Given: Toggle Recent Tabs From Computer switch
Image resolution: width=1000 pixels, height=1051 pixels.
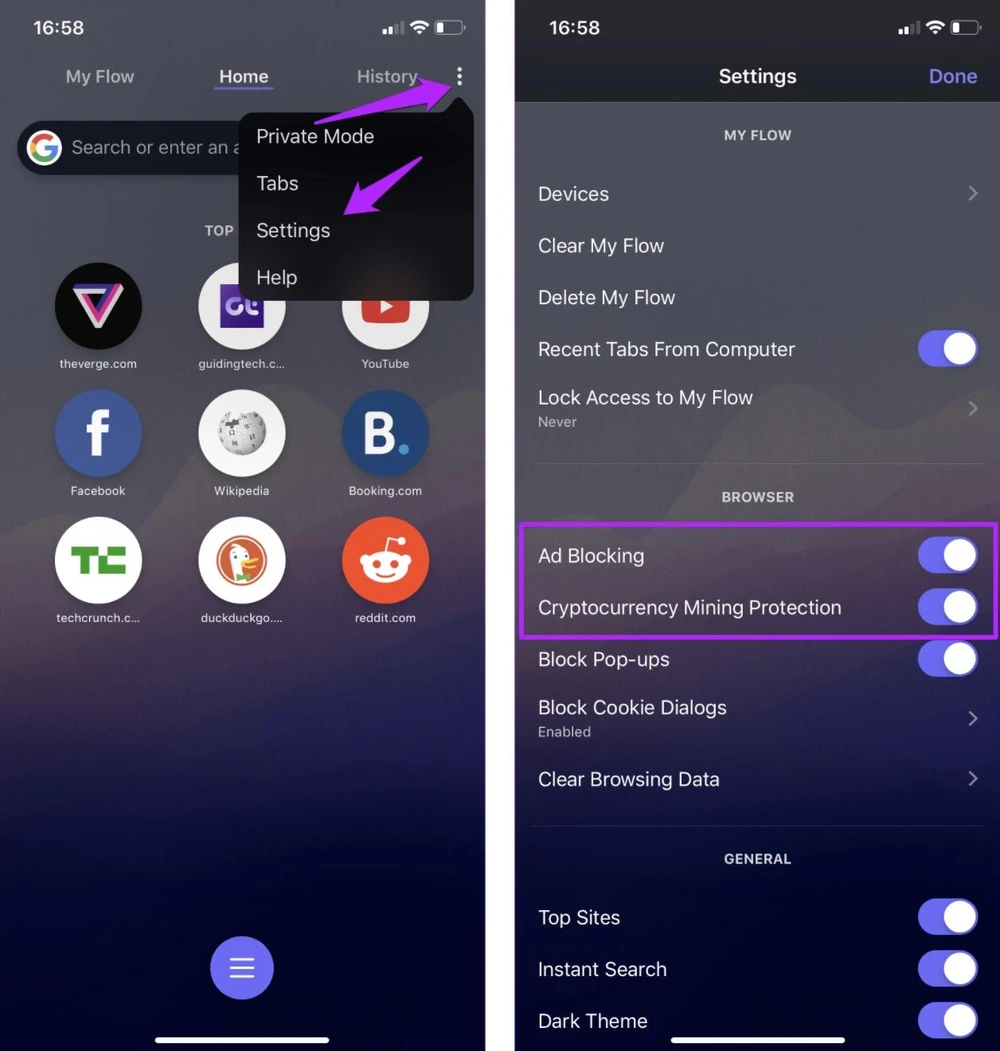Looking at the screenshot, I should click(947, 349).
